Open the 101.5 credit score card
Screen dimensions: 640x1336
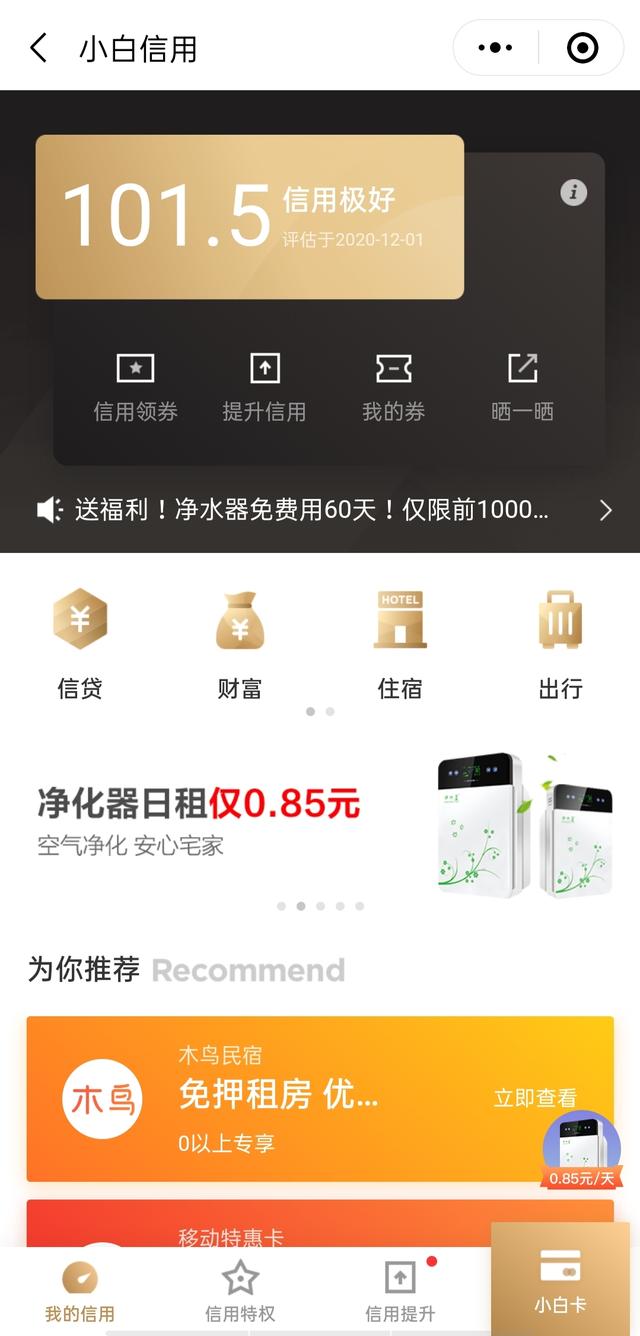point(249,216)
